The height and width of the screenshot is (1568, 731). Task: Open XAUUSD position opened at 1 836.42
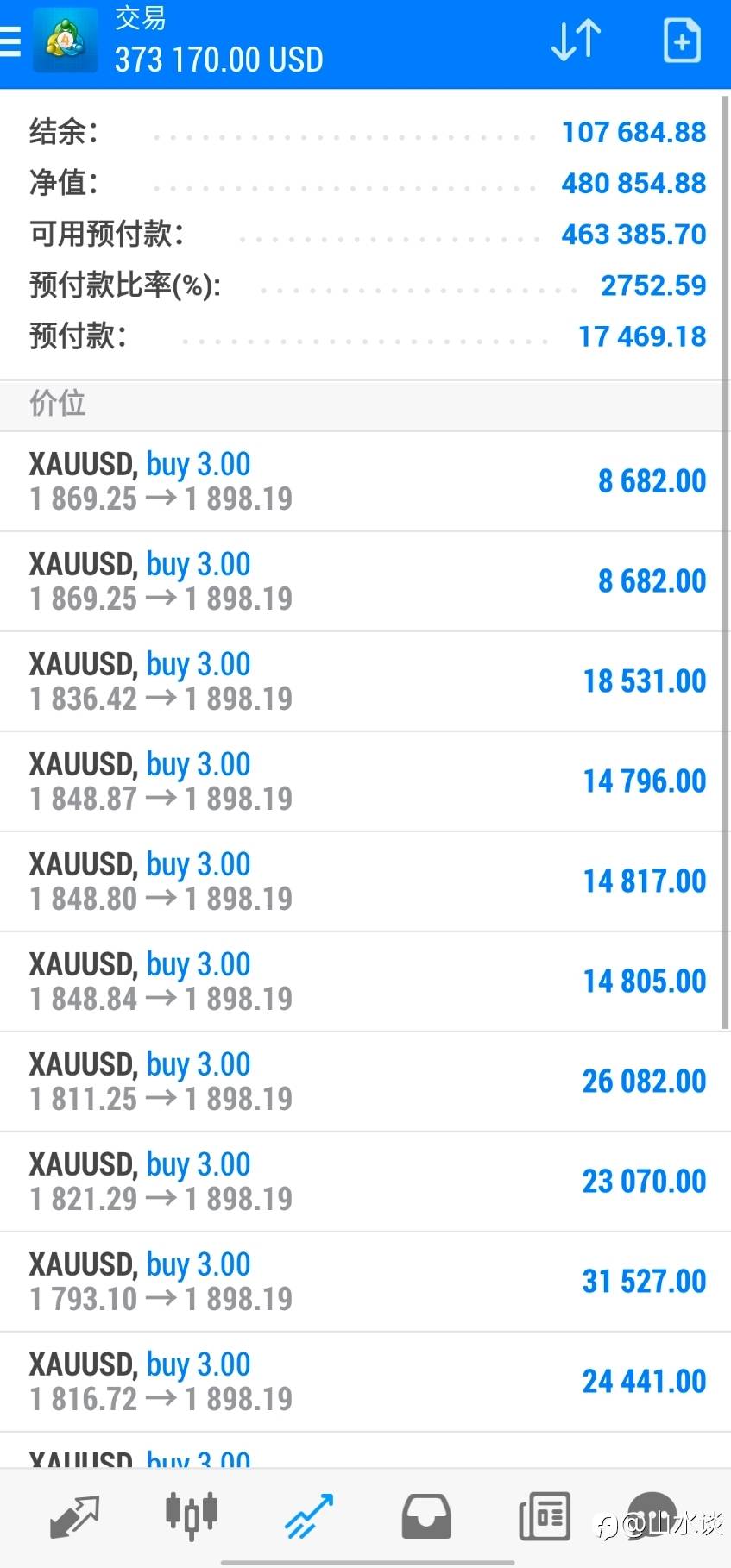(365, 681)
